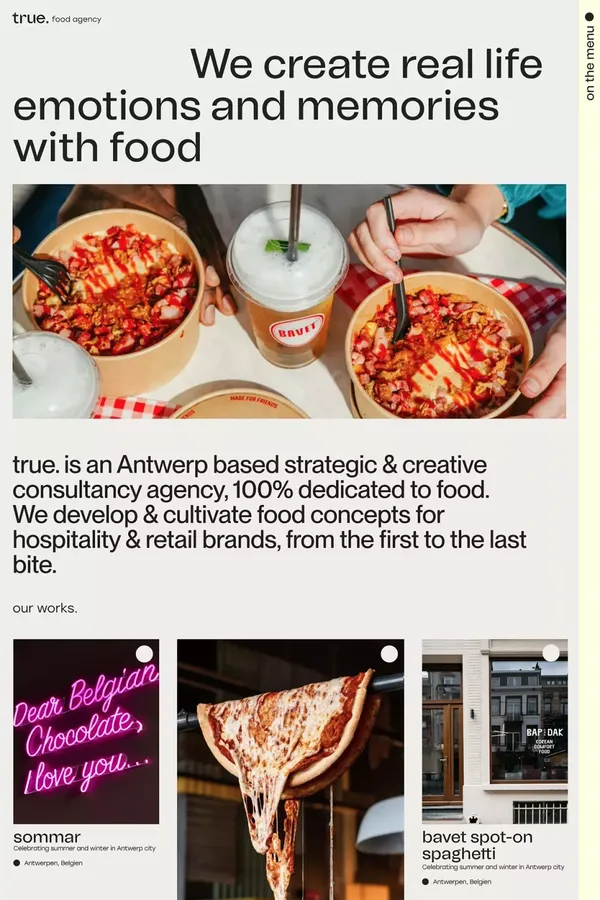Go to true. food agency homepage
The image size is (600, 900).
[x=57, y=18]
